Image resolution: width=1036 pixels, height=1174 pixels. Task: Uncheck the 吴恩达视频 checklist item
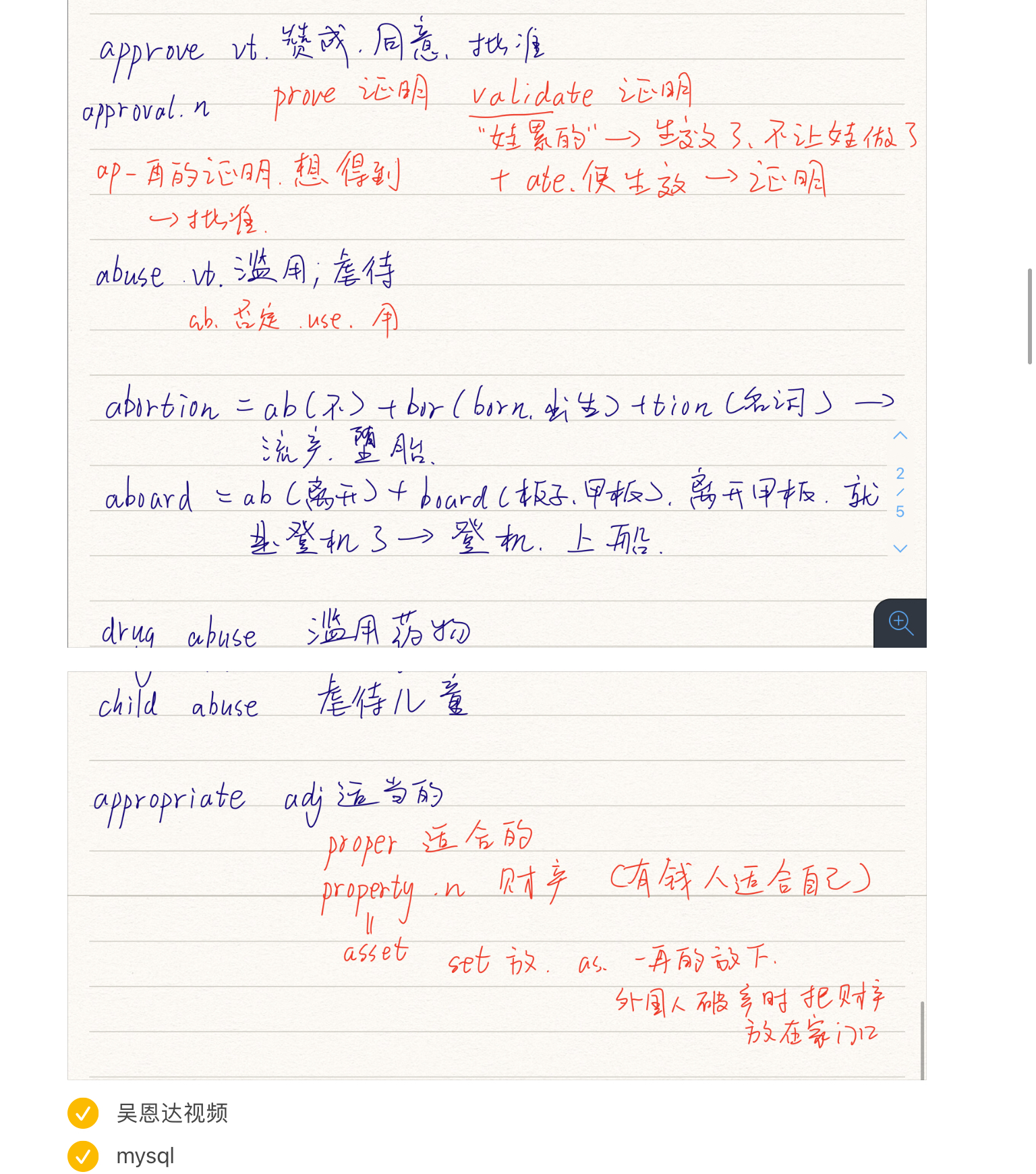[x=83, y=1113]
